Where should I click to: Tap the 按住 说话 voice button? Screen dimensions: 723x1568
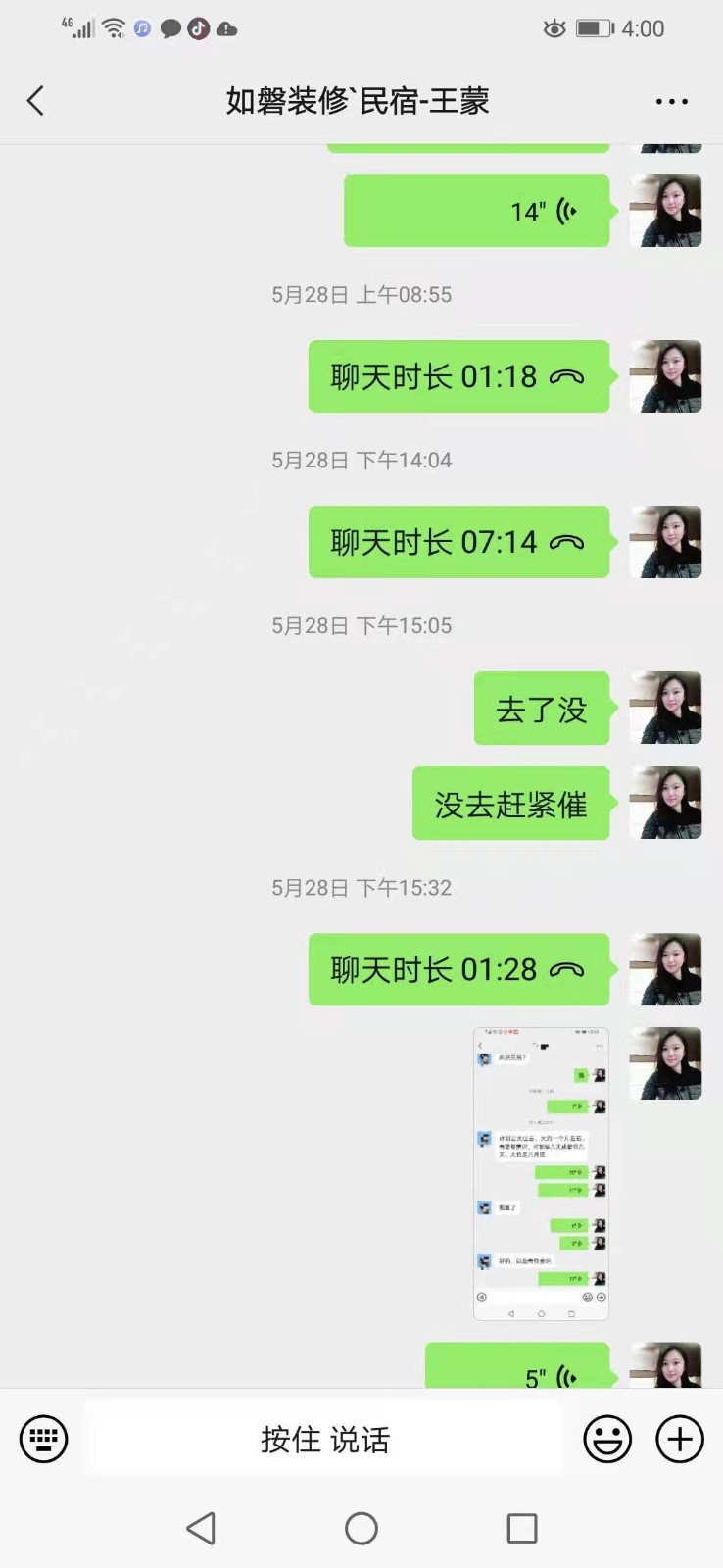click(x=324, y=1439)
